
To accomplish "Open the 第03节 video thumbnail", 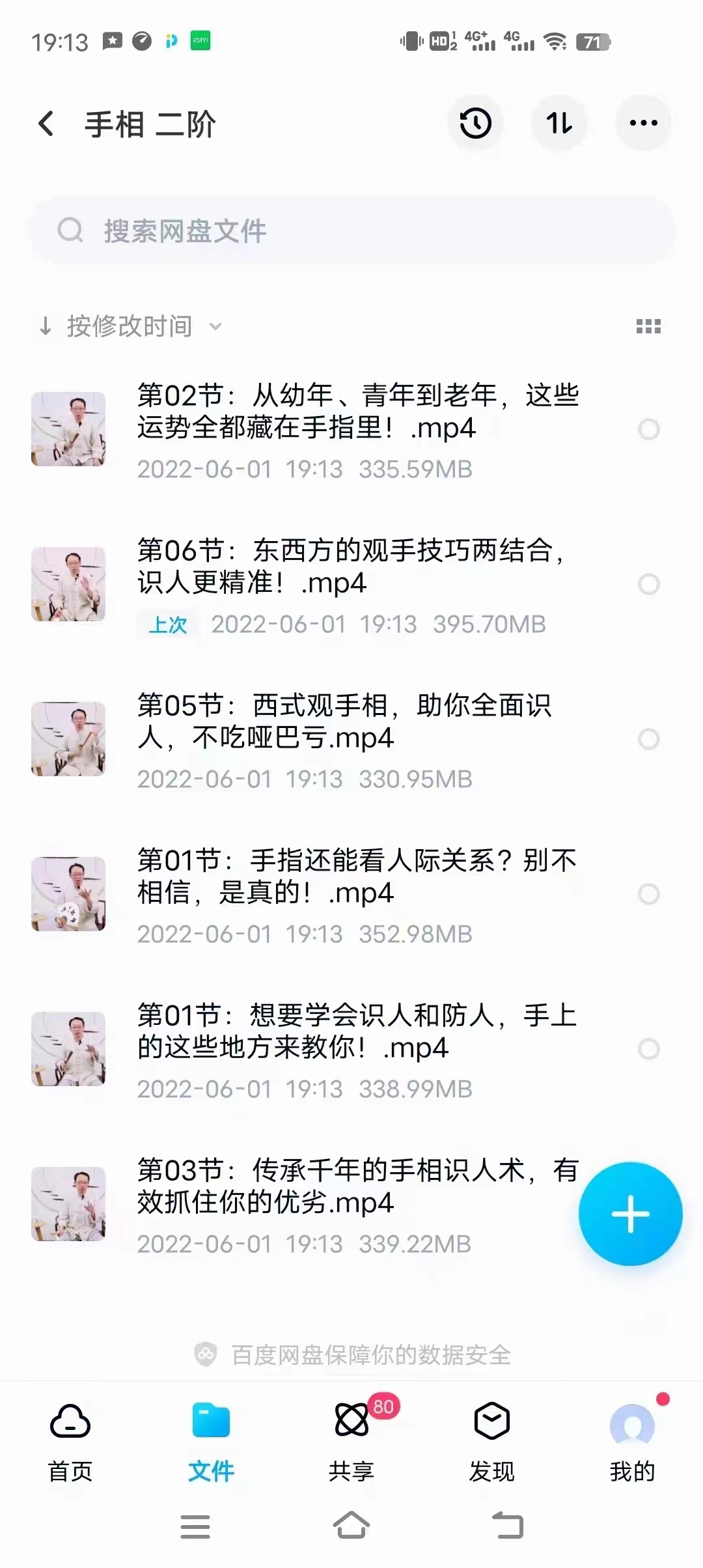I will coord(68,1205).
